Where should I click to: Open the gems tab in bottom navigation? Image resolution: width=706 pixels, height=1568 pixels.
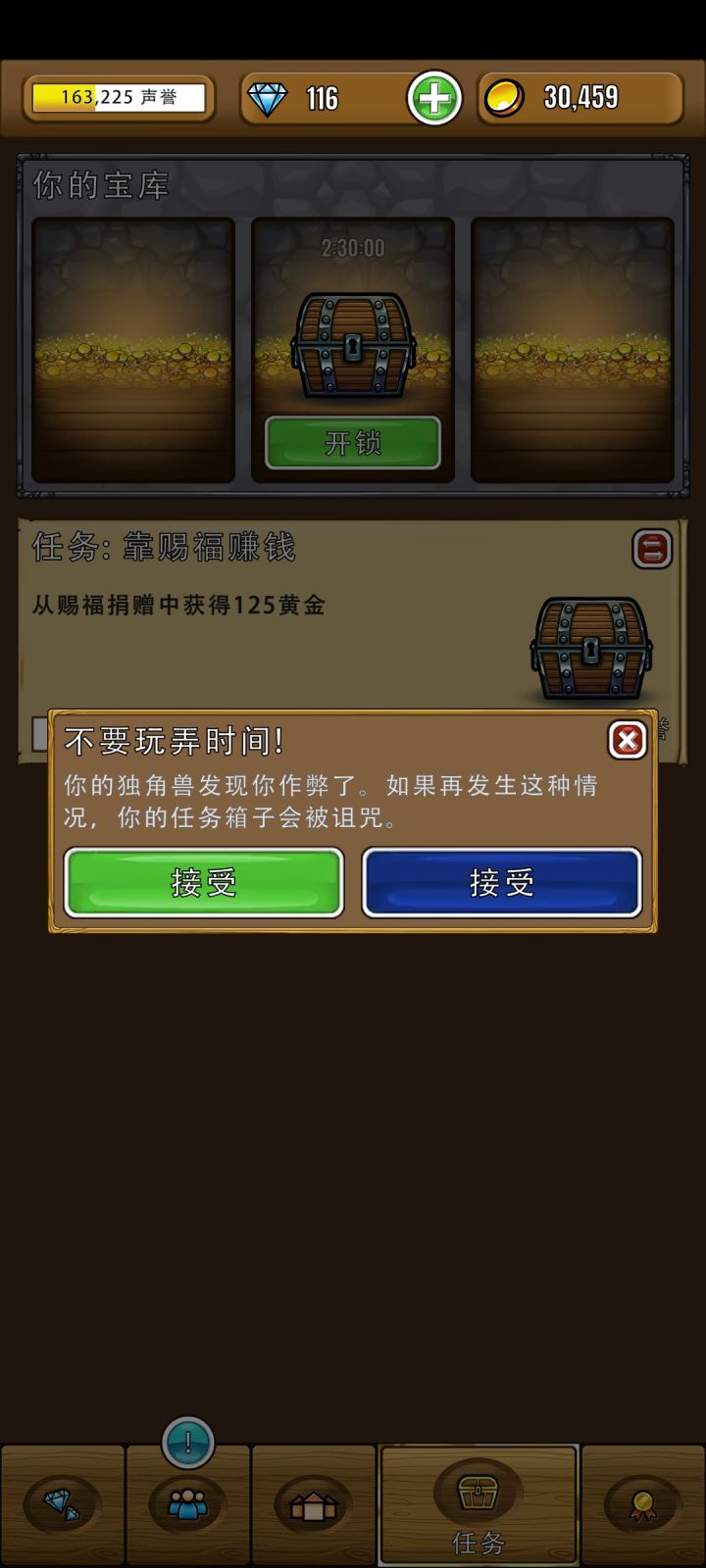59,1504
